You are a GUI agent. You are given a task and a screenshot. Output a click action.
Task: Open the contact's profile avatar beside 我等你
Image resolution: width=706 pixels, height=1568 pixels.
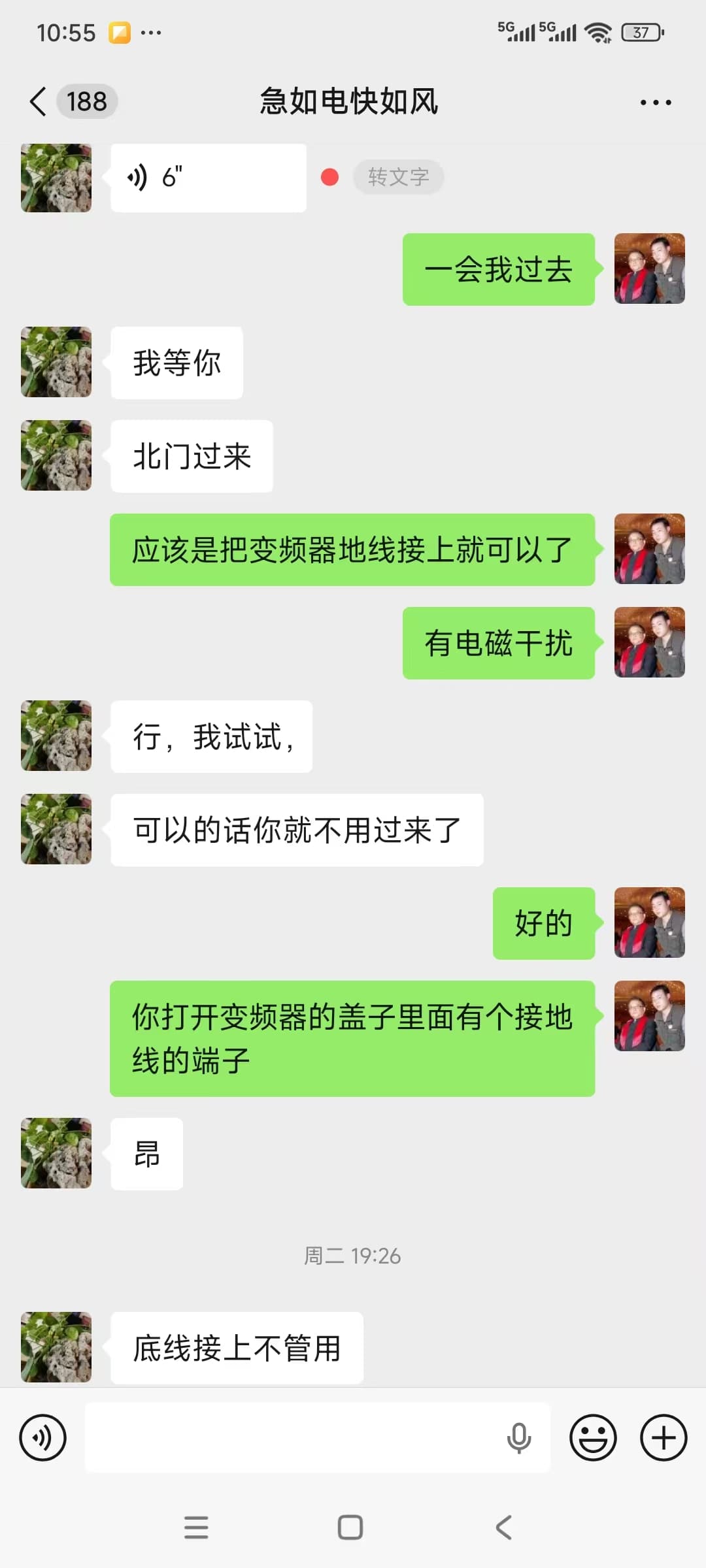(56, 363)
